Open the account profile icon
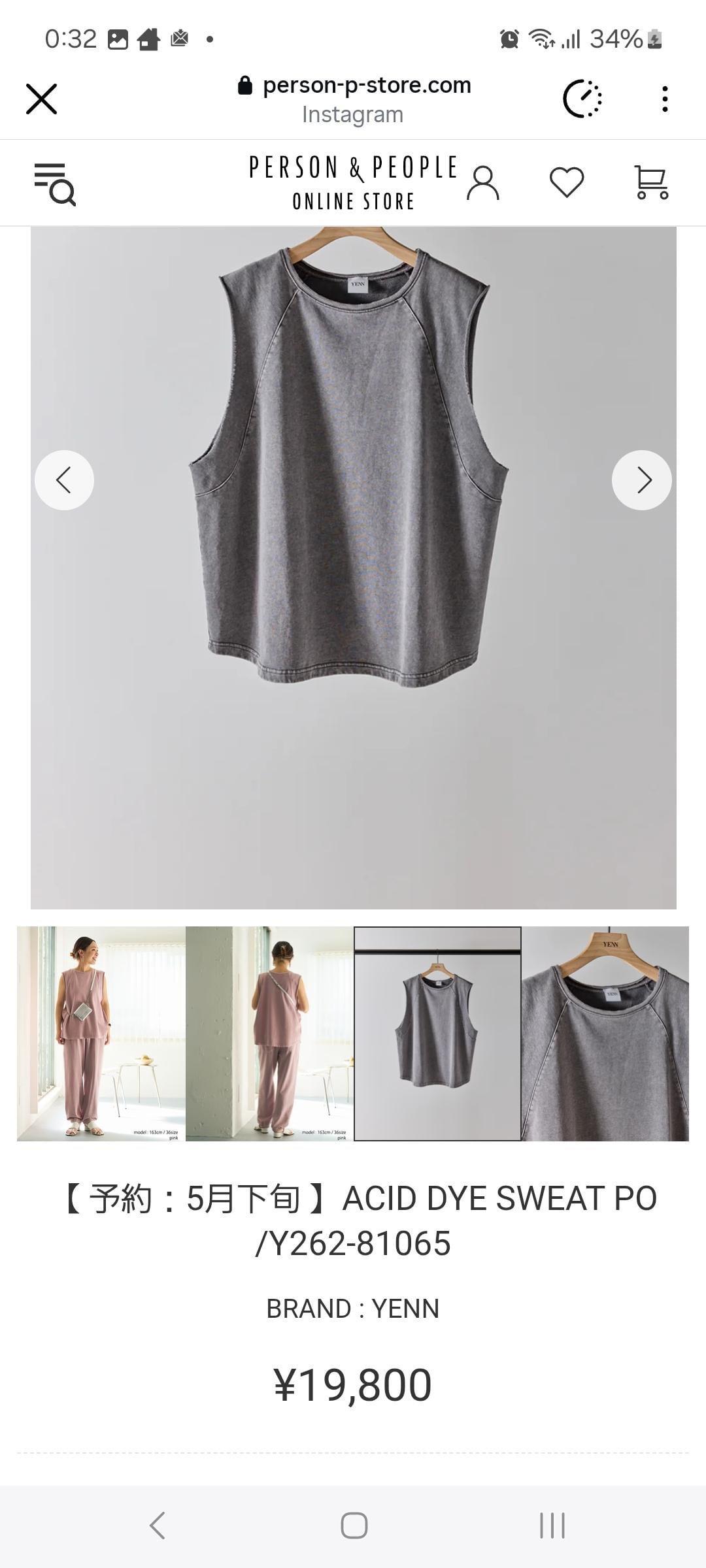 click(x=484, y=182)
